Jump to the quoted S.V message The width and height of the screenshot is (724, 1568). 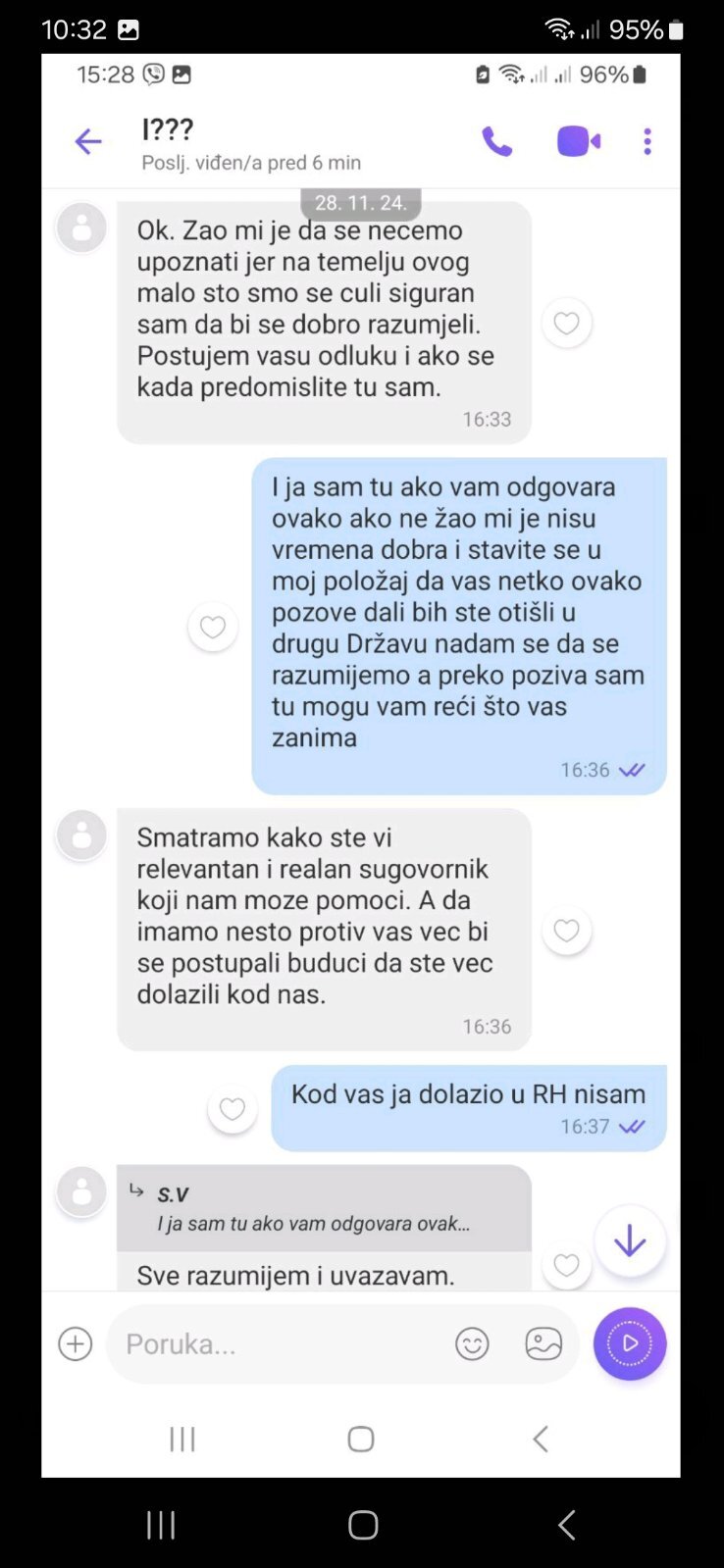(x=324, y=1208)
